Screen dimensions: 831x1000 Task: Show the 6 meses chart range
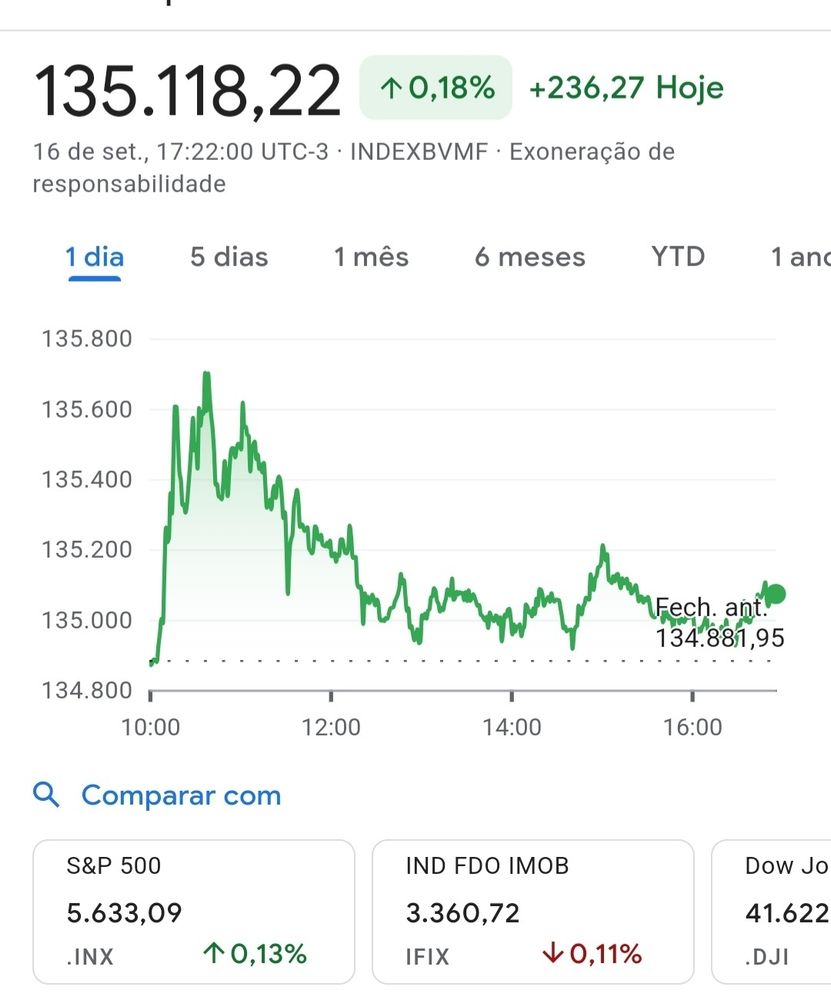pos(530,257)
